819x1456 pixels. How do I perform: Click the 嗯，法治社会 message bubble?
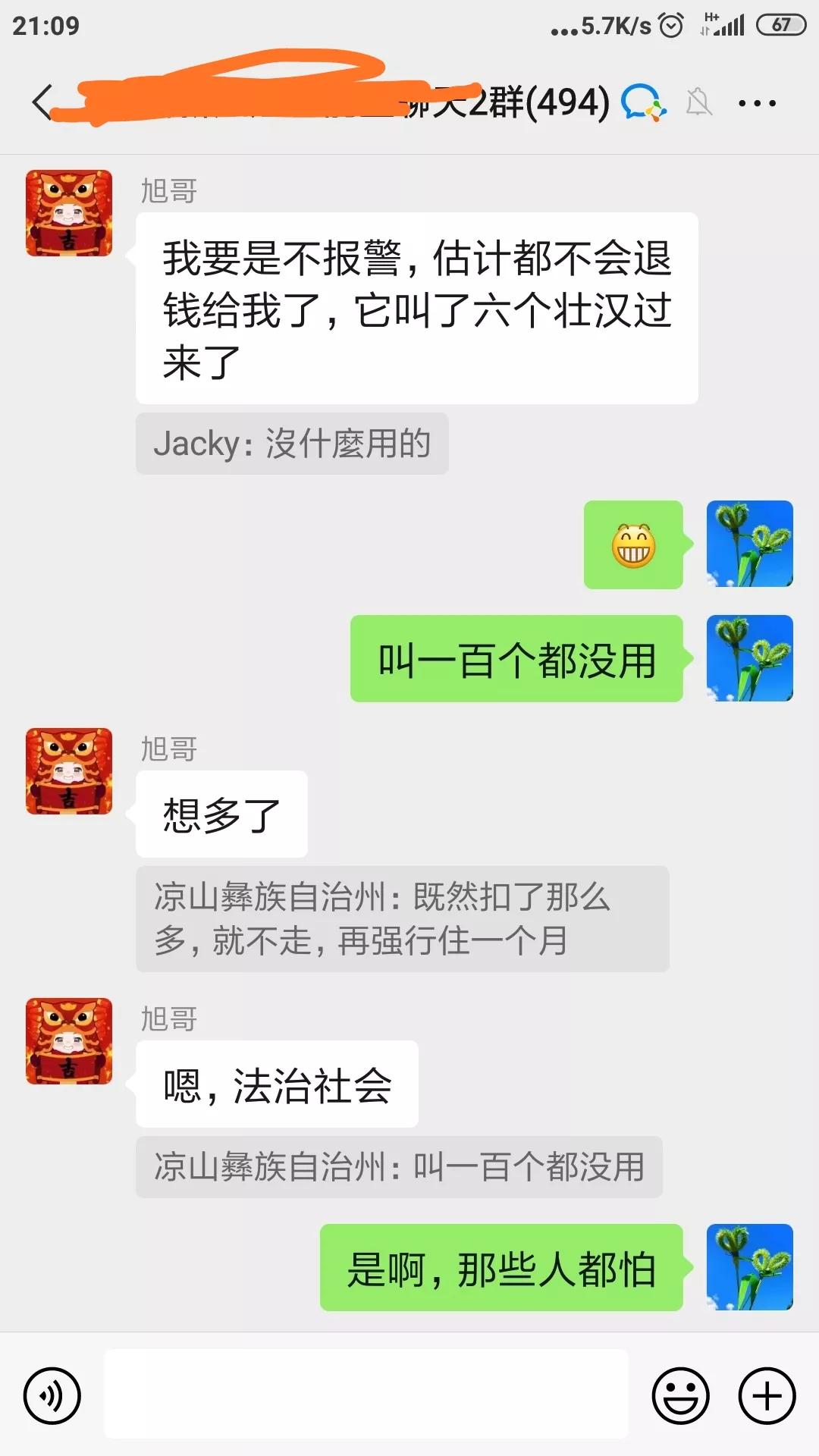pos(278,1084)
